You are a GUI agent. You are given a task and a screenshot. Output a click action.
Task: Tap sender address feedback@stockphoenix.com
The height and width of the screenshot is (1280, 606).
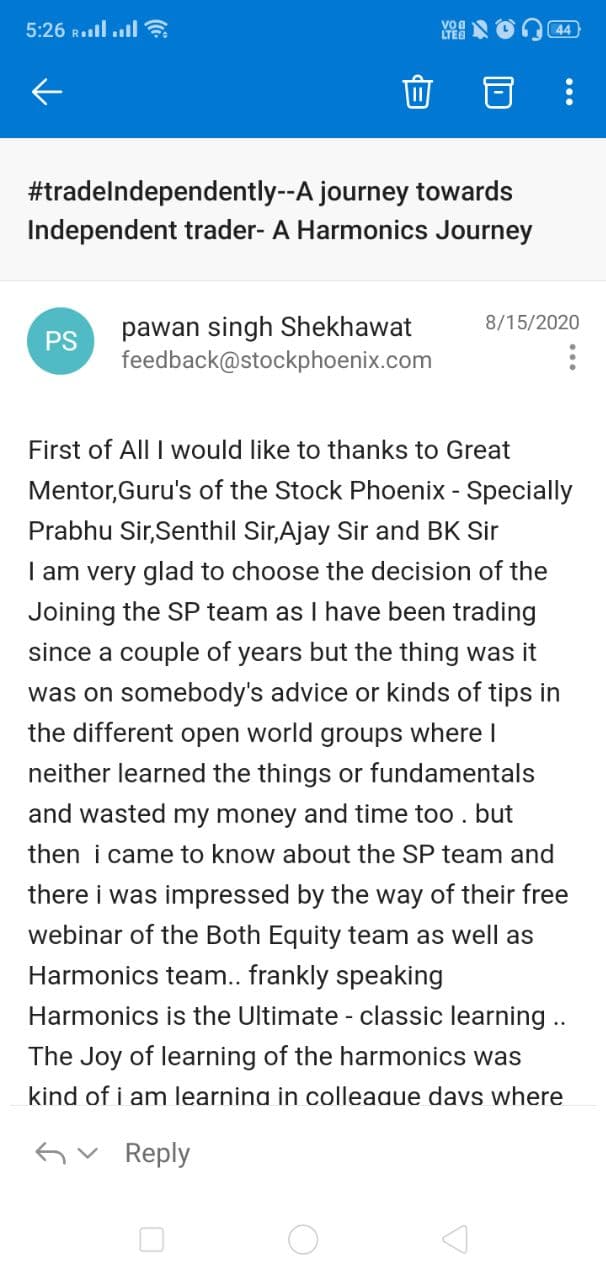tap(276, 360)
